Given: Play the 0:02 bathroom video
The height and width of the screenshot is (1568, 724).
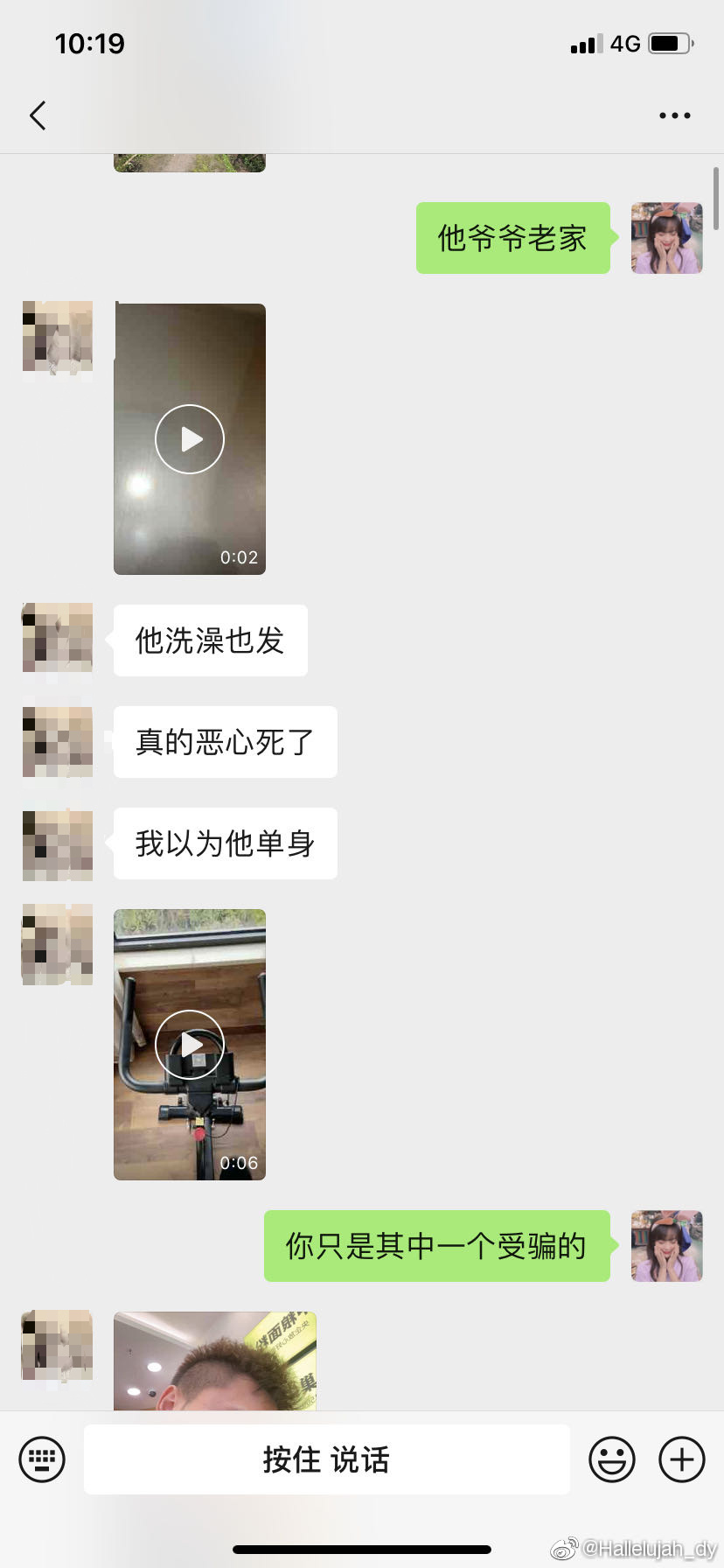Looking at the screenshot, I should [189, 438].
